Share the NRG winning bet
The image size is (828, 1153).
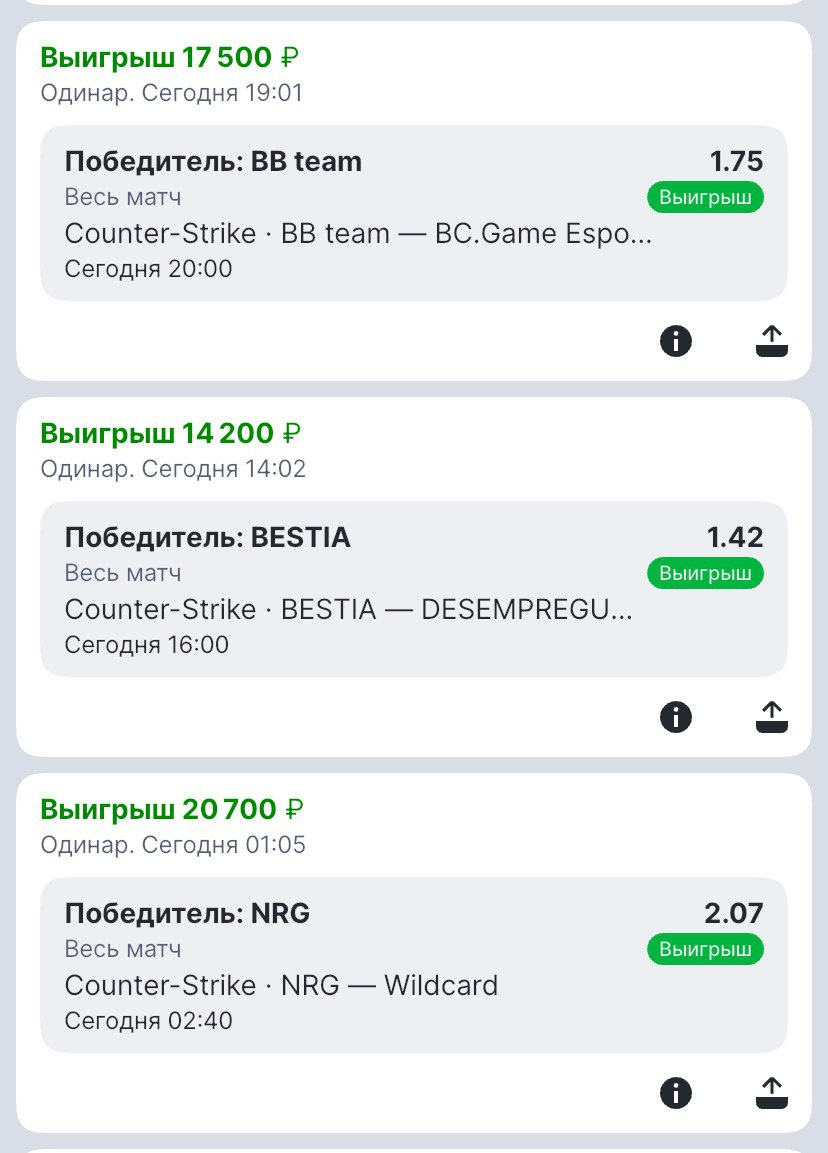point(771,1093)
